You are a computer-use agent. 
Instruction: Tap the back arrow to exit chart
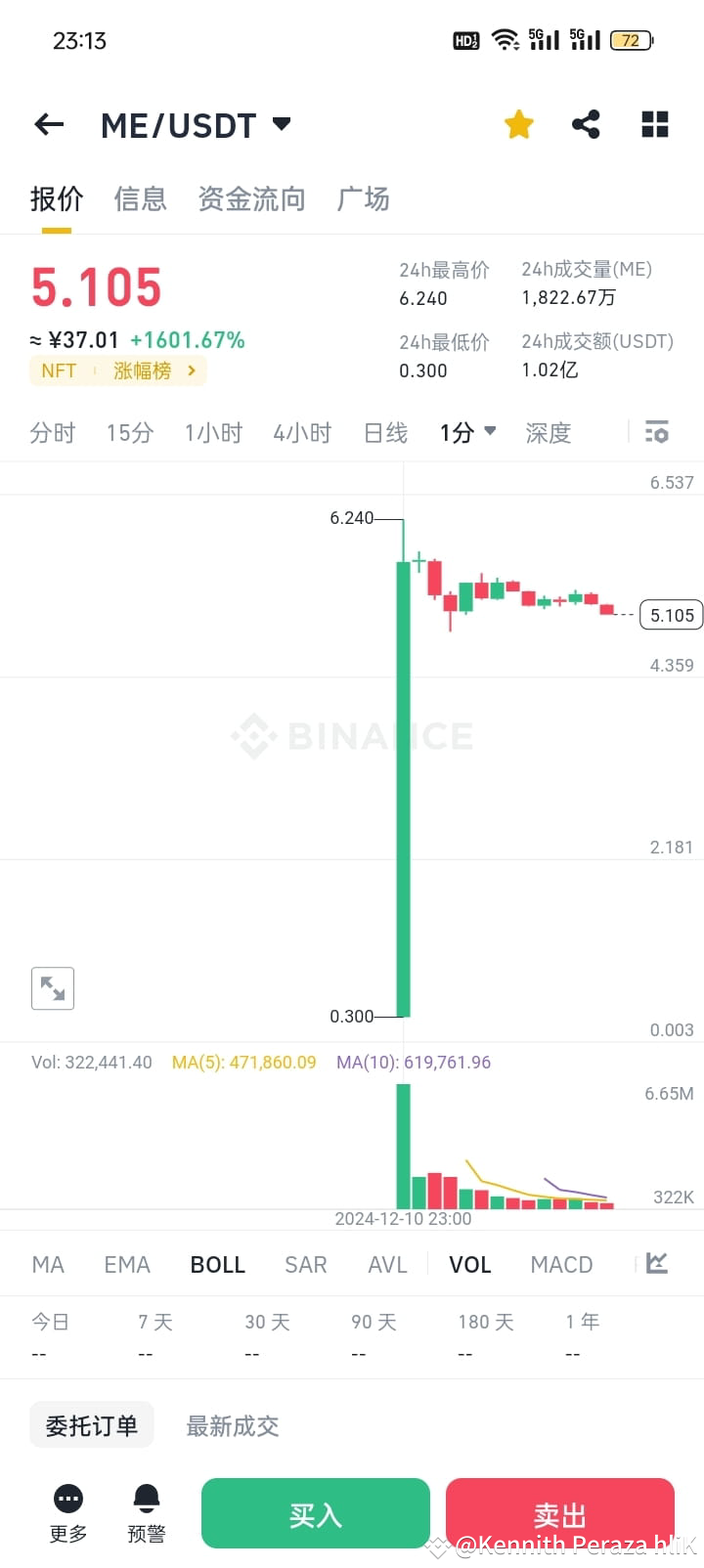click(x=48, y=124)
